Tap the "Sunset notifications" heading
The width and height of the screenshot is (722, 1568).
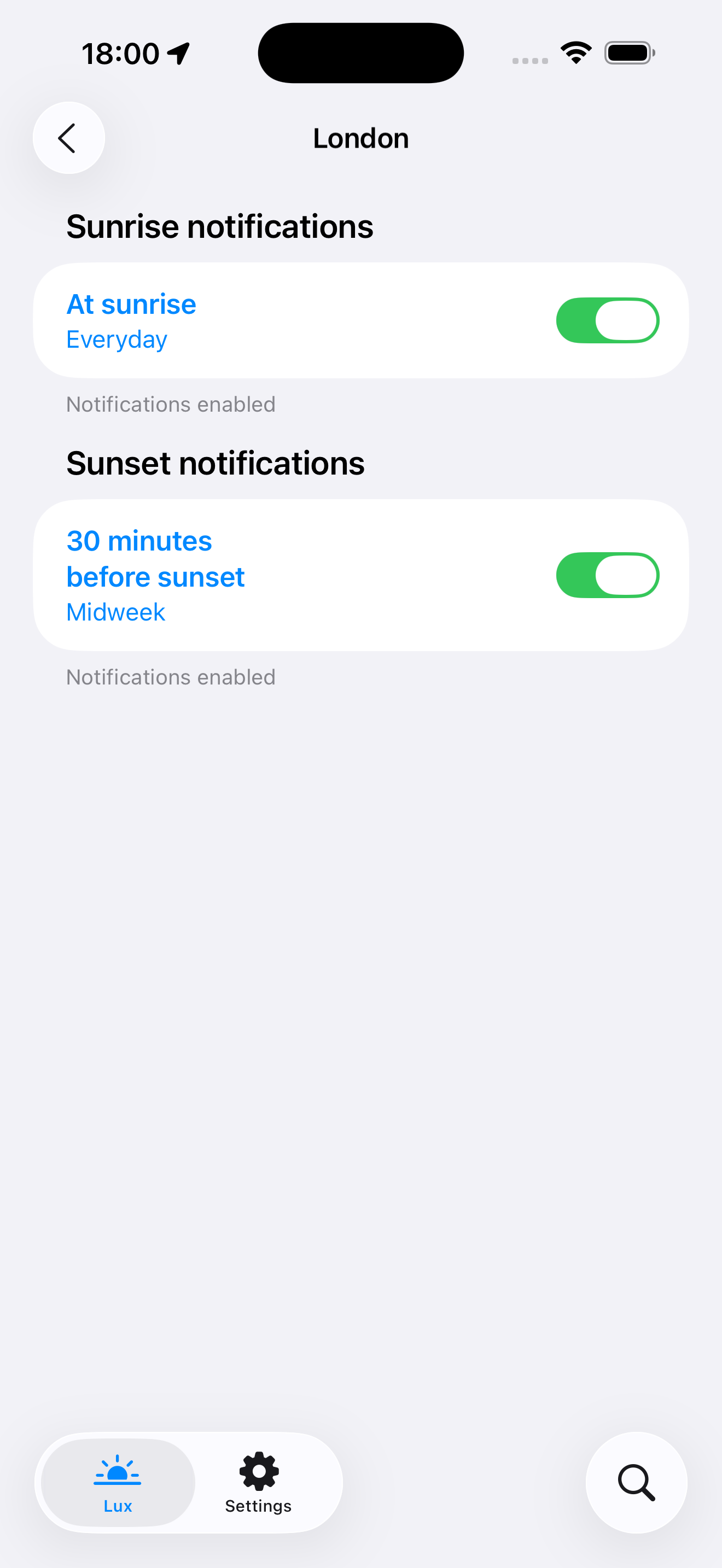tap(215, 463)
